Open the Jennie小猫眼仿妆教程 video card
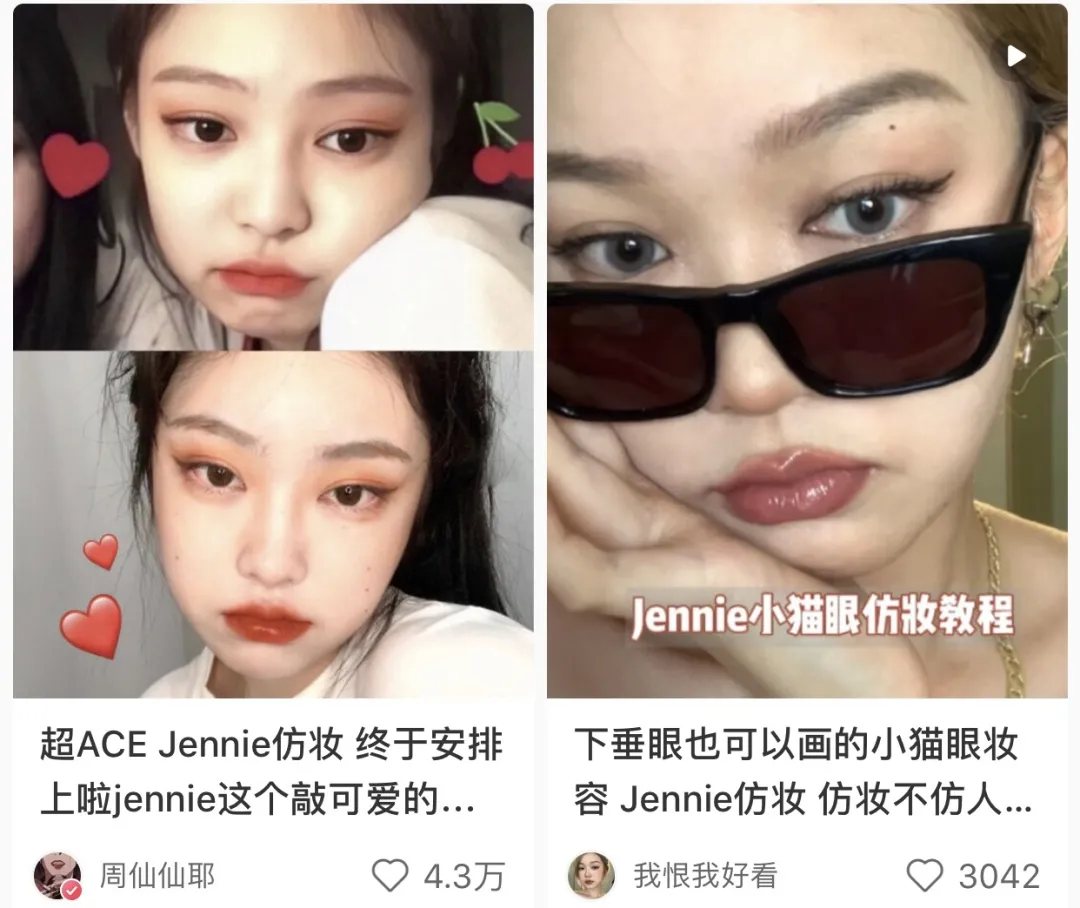 806,350
